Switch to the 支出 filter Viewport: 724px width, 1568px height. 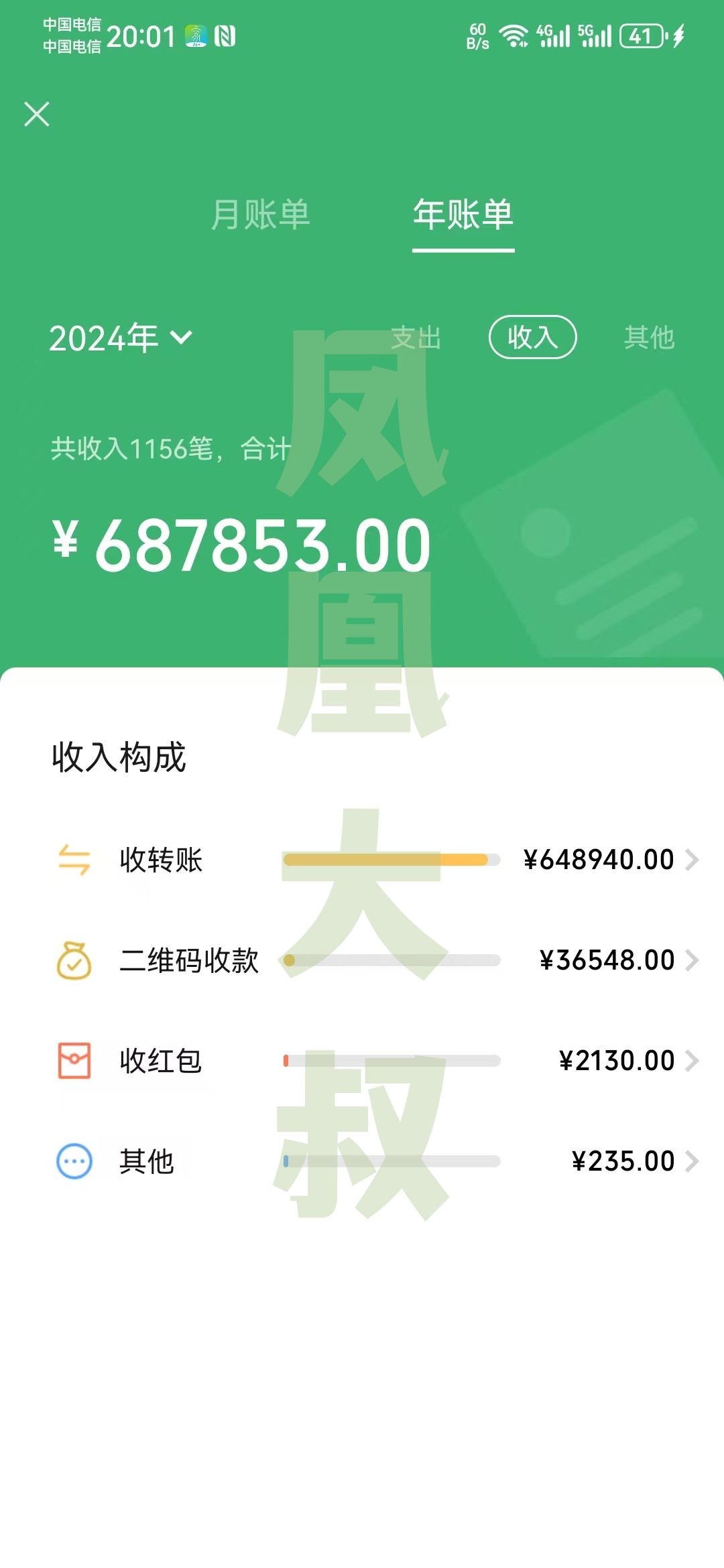(416, 338)
